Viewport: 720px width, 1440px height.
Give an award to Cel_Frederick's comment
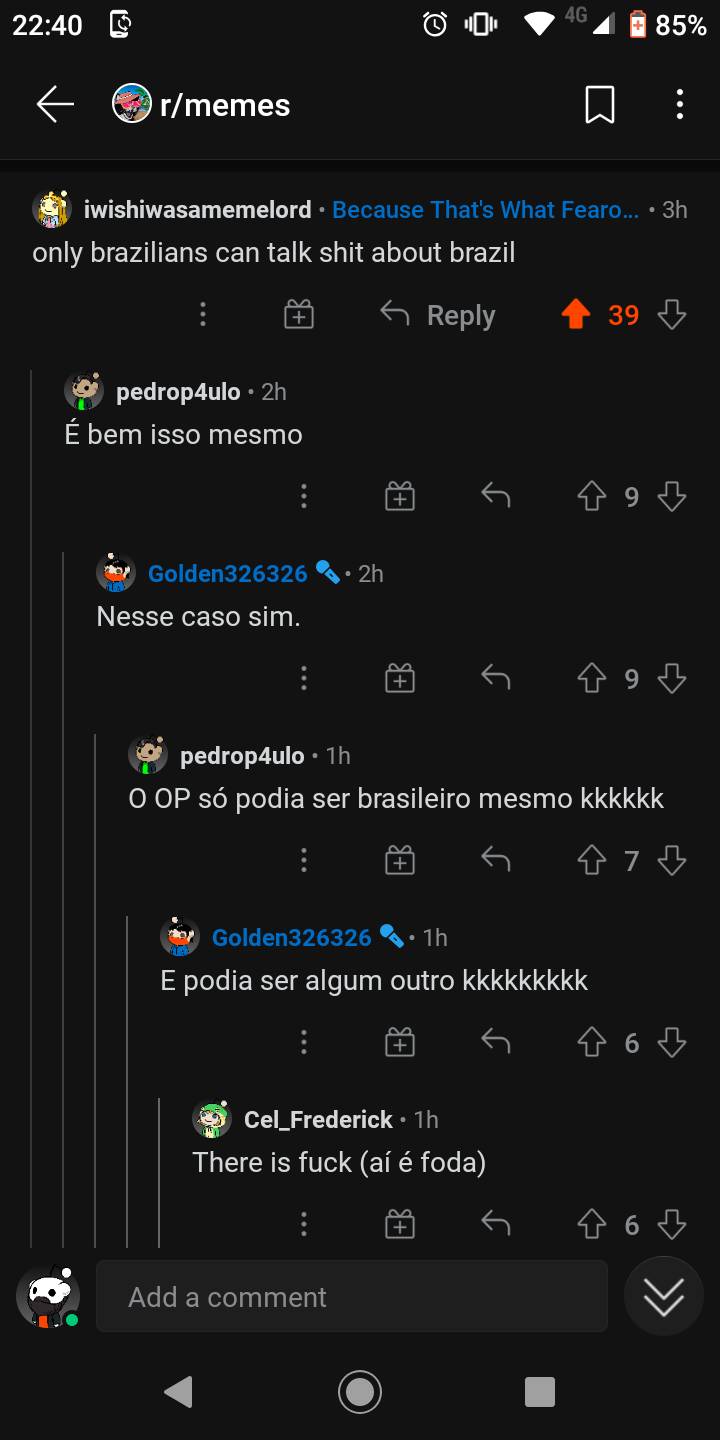[399, 1224]
